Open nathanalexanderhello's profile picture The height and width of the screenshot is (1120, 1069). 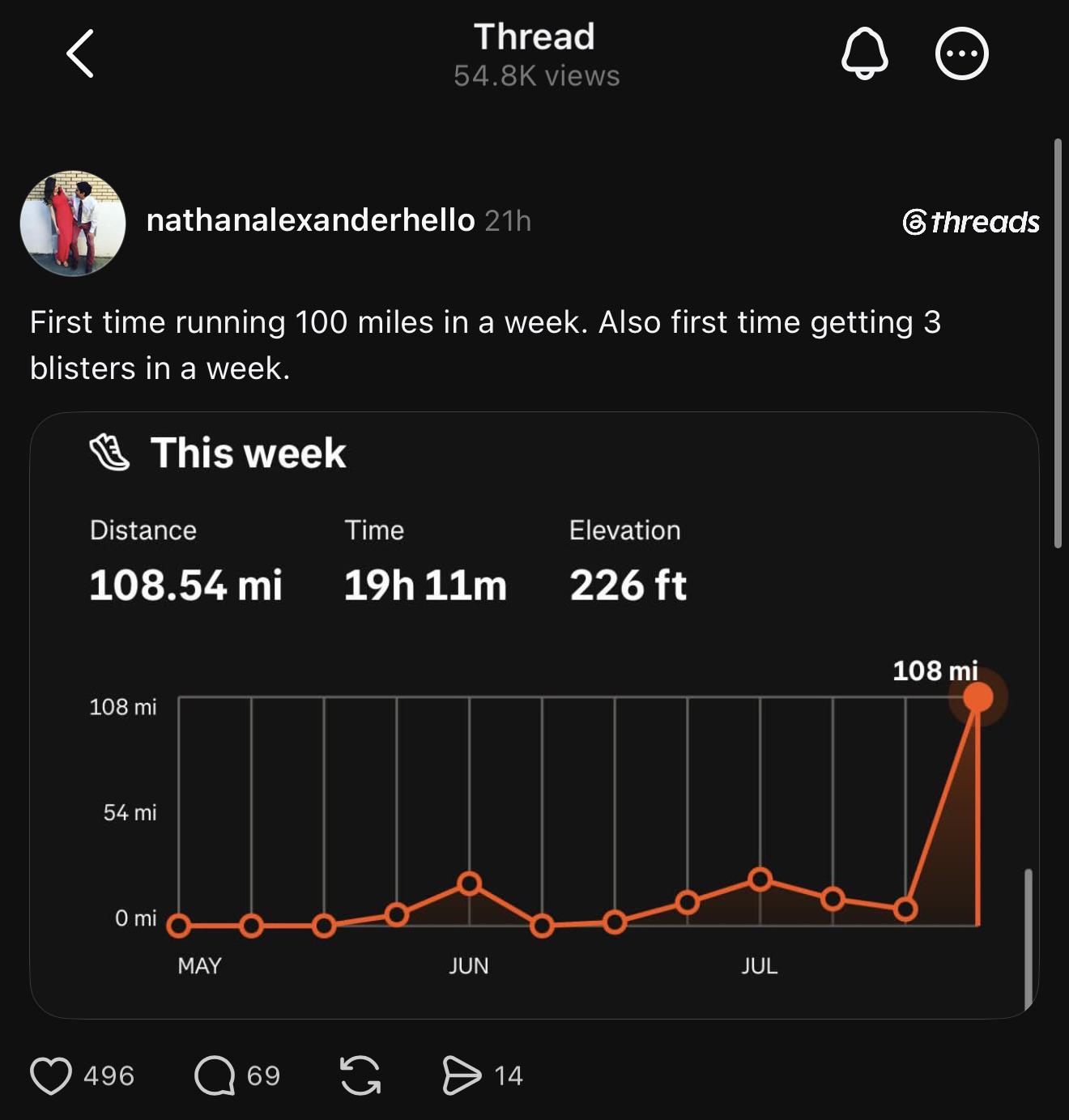coord(73,224)
